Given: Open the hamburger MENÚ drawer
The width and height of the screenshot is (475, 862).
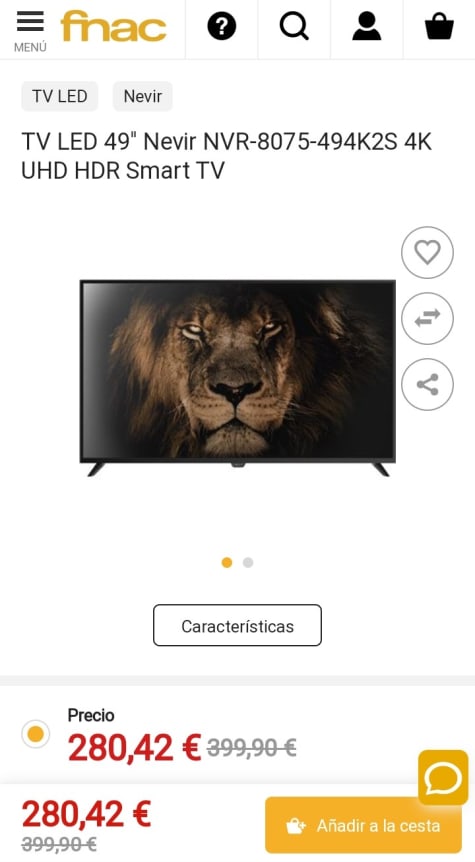Looking at the screenshot, I should click(30, 31).
